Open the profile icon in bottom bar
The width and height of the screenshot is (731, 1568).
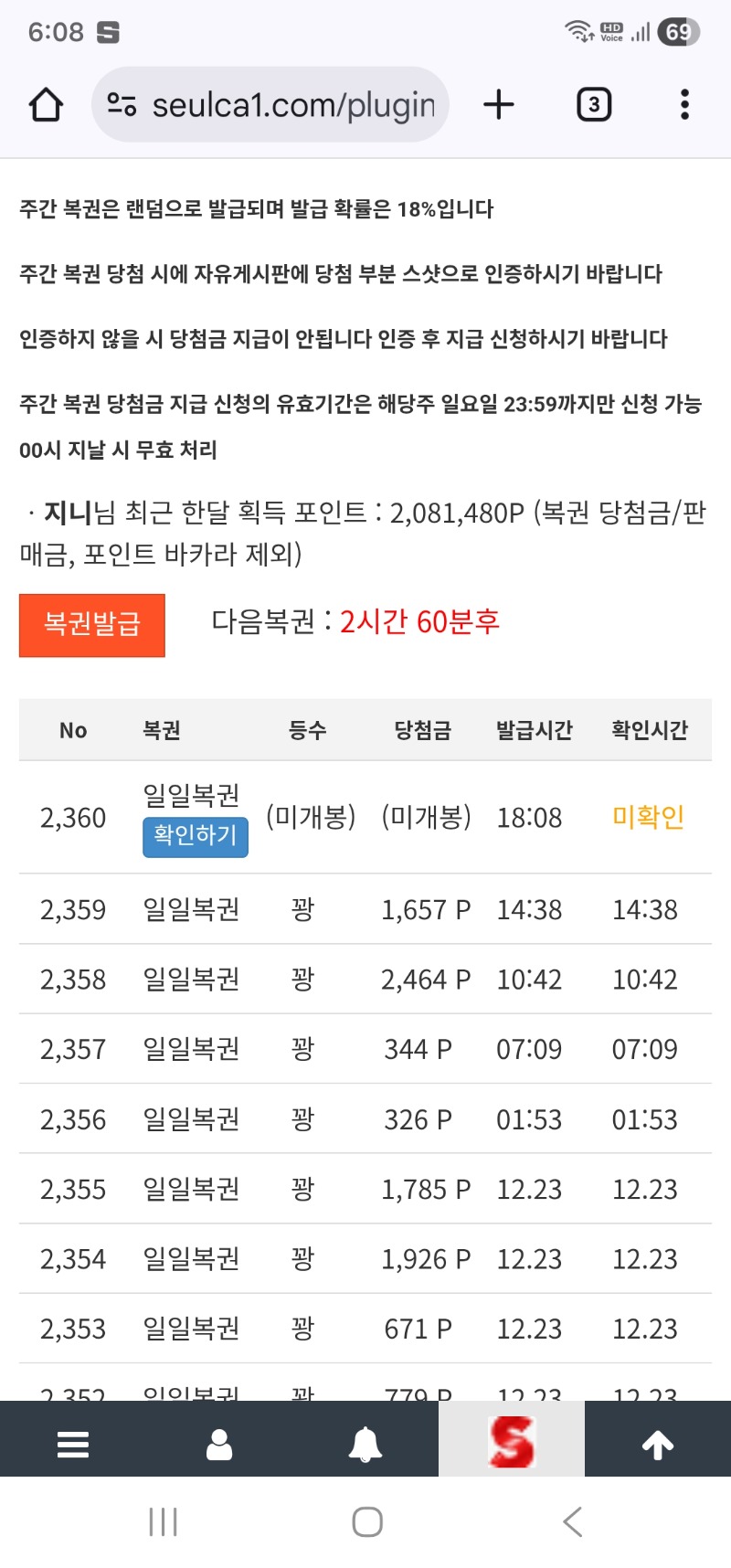pos(219,1445)
